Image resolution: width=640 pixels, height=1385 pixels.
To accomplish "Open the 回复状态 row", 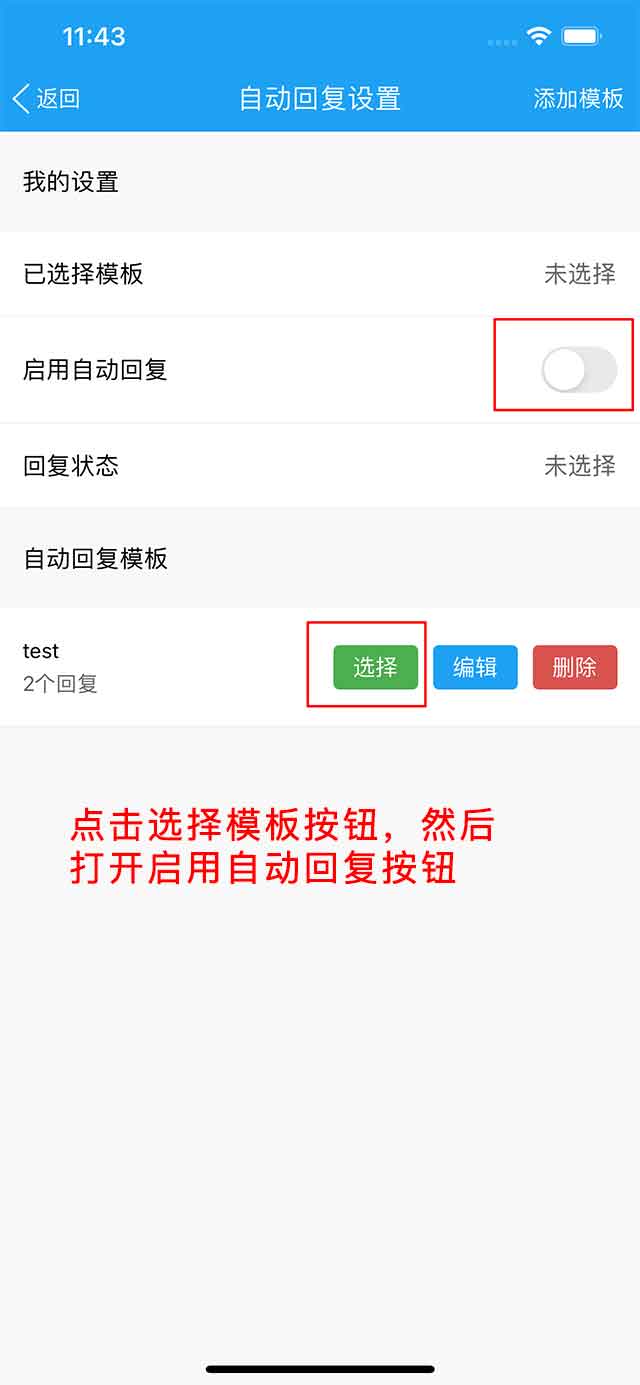I will coord(320,466).
